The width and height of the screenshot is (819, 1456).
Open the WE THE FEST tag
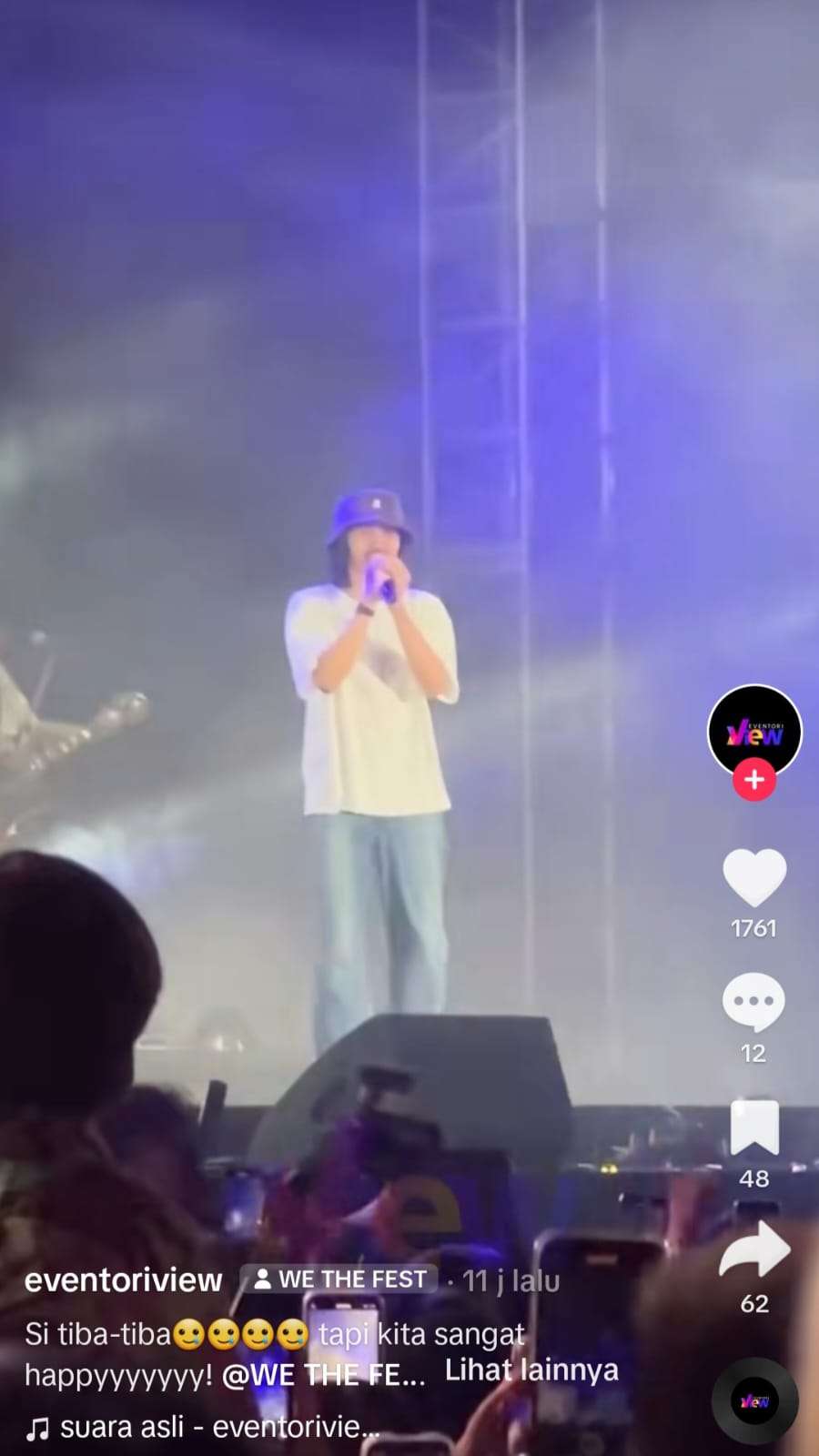[x=340, y=1279]
